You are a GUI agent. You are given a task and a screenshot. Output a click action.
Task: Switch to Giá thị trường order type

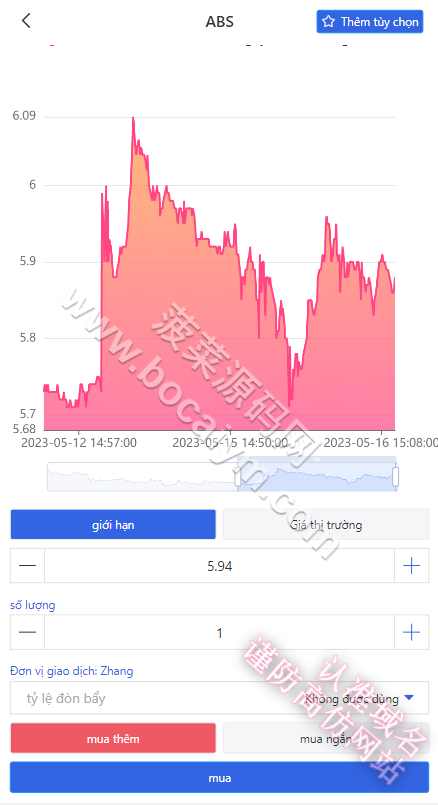click(x=326, y=525)
